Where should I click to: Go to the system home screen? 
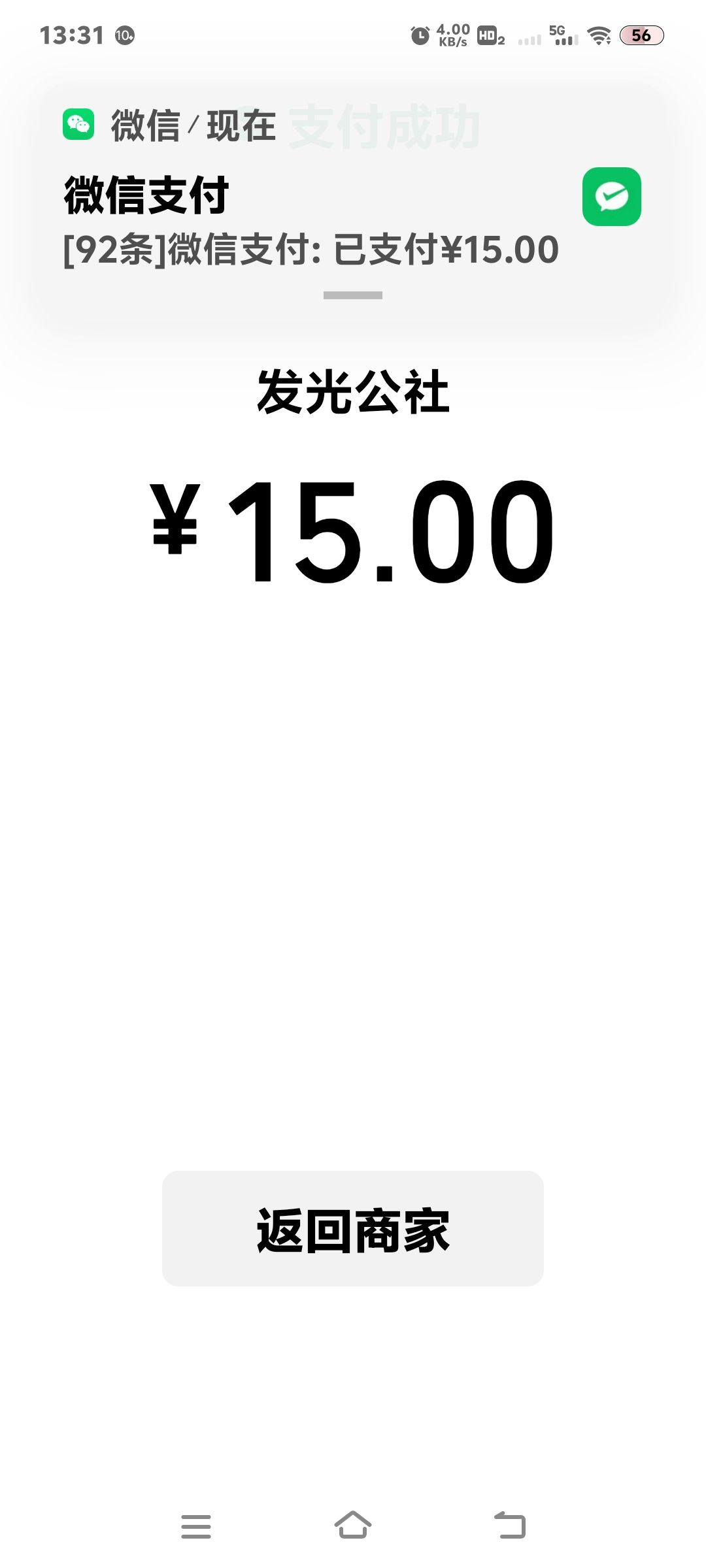point(353,1525)
